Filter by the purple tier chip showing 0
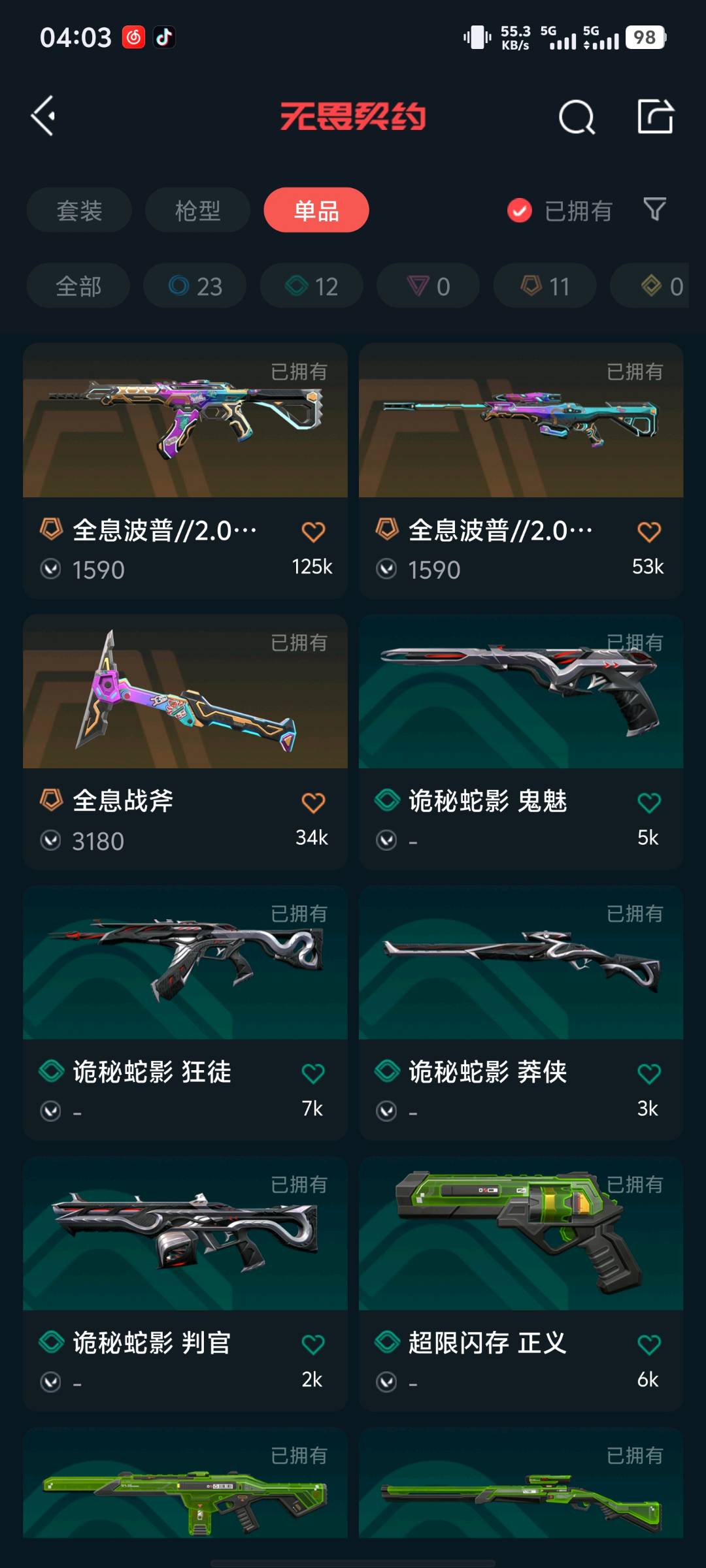Image resolution: width=706 pixels, height=1568 pixels. 428,286
